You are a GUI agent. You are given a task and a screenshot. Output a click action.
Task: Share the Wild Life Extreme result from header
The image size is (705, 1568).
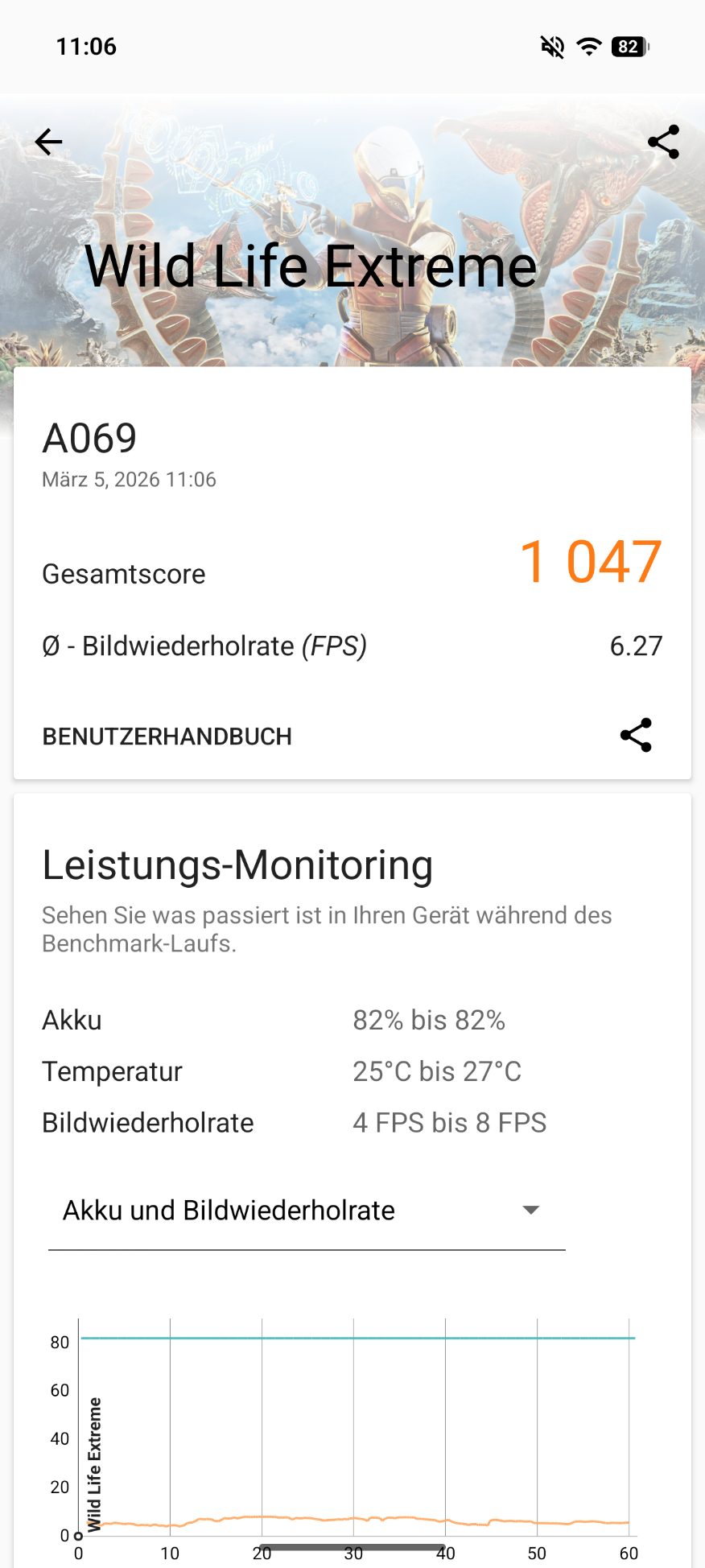[663, 142]
